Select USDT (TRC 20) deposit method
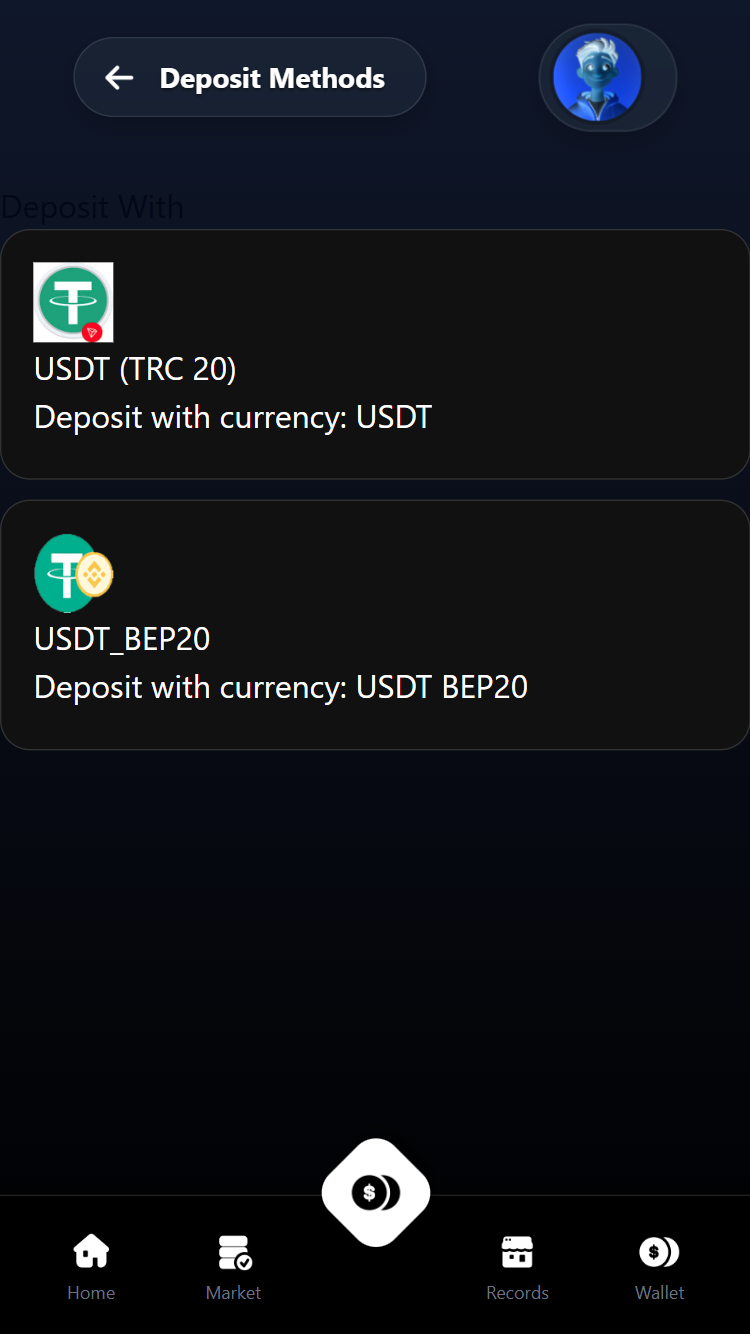The width and height of the screenshot is (750, 1334). pos(375,355)
